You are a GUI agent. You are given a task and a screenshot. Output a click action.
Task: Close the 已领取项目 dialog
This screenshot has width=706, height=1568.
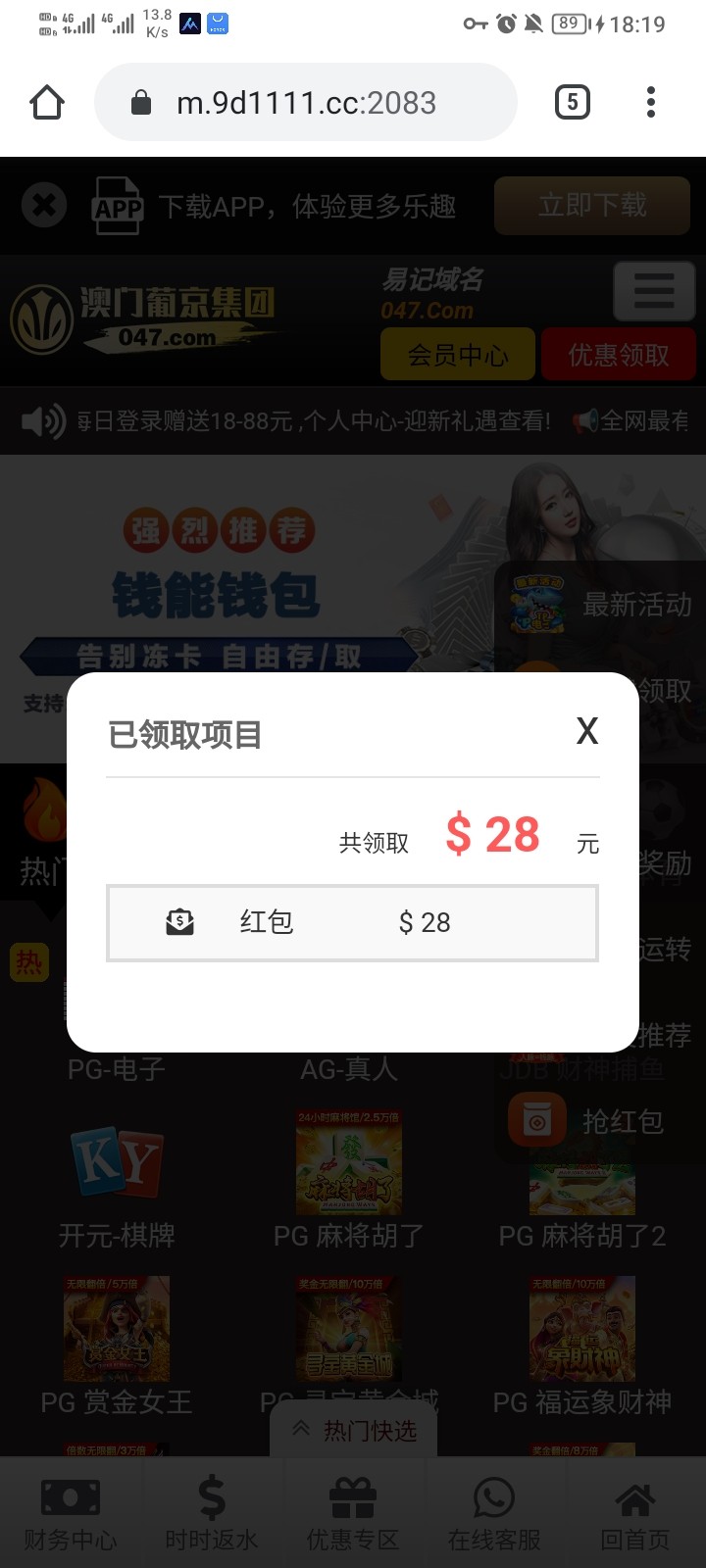coord(586,731)
